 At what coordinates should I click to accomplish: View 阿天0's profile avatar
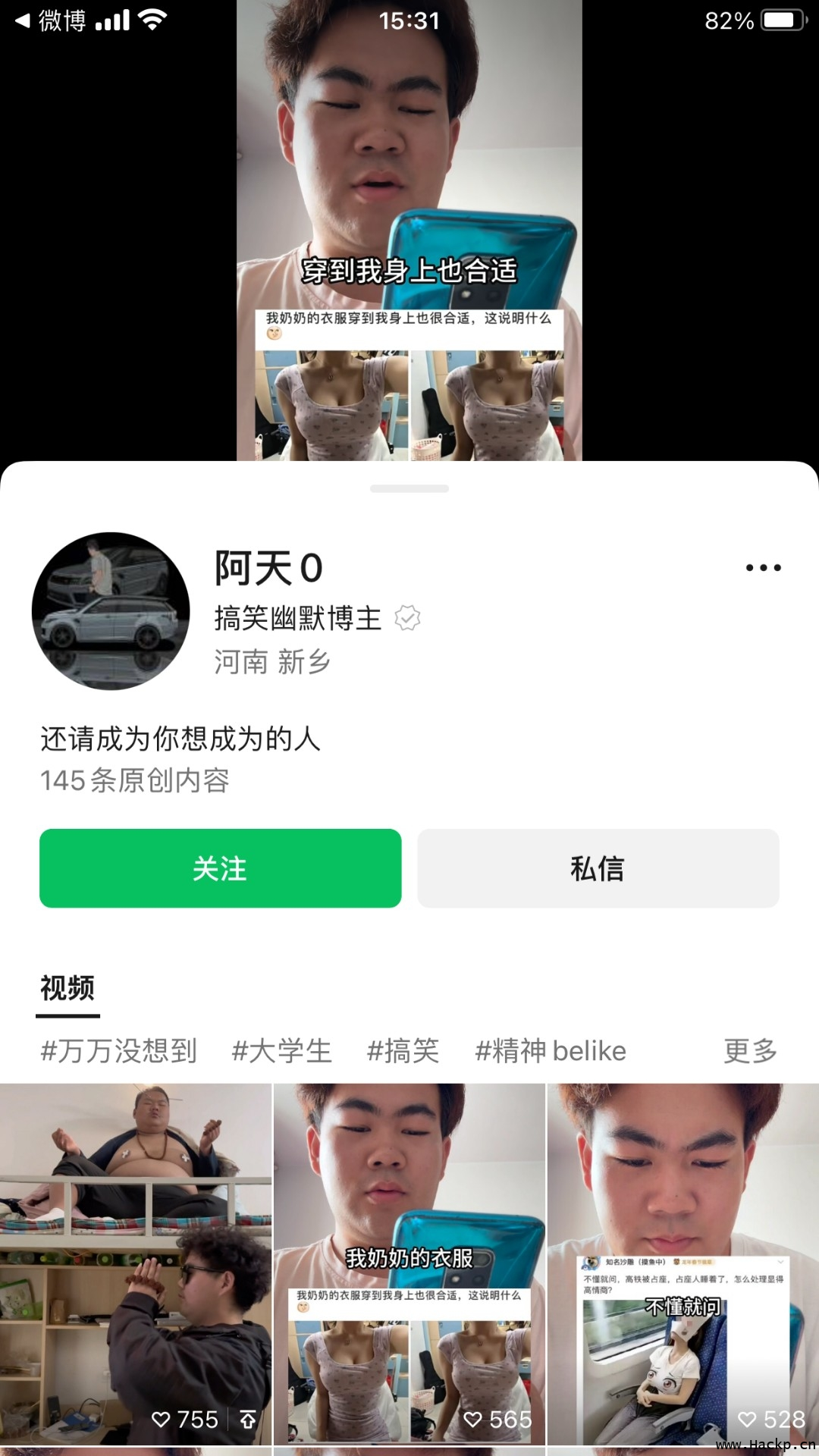(111, 611)
